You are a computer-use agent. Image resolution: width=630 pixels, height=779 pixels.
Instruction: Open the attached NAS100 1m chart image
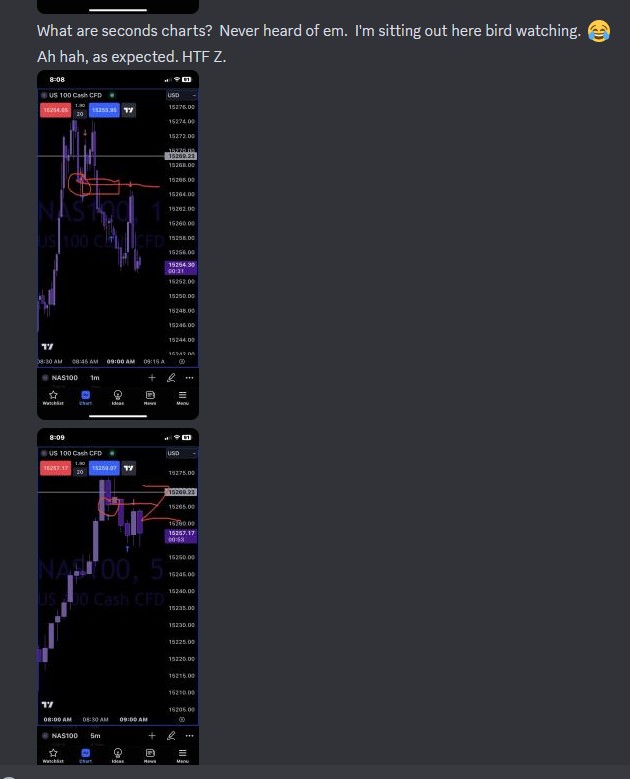117,245
